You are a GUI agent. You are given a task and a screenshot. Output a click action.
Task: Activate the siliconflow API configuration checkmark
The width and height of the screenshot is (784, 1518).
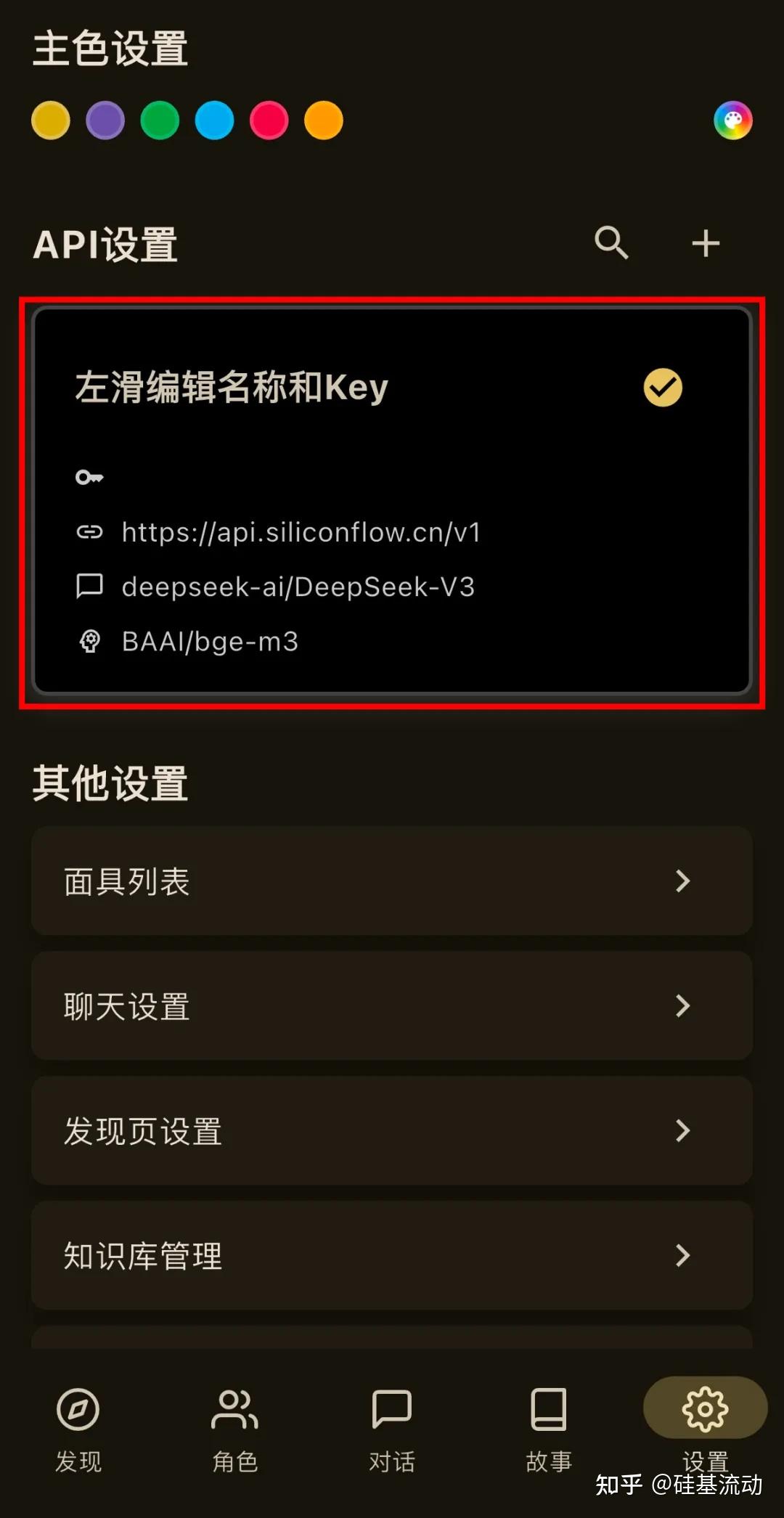pos(662,387)
